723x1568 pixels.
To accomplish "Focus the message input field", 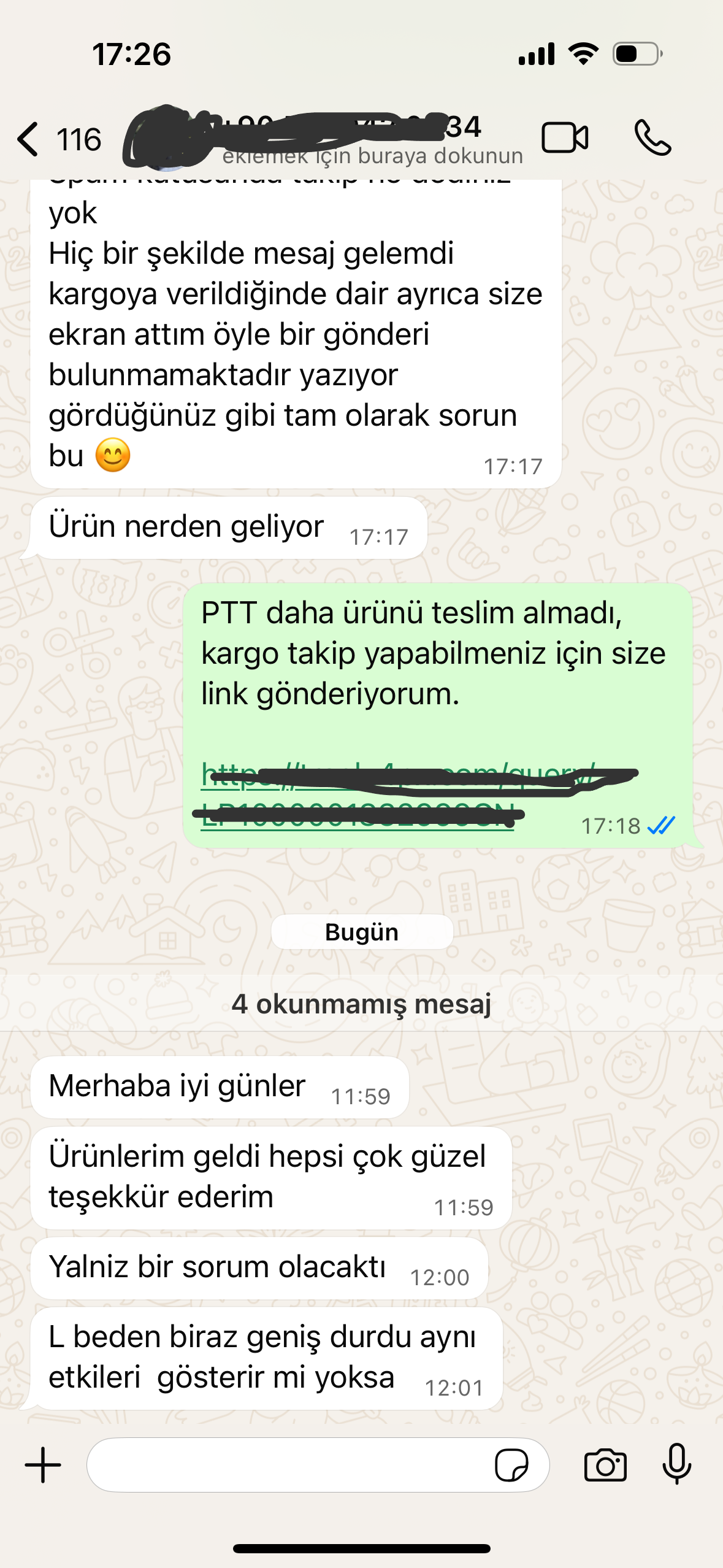I will [x=288, y=1465].
